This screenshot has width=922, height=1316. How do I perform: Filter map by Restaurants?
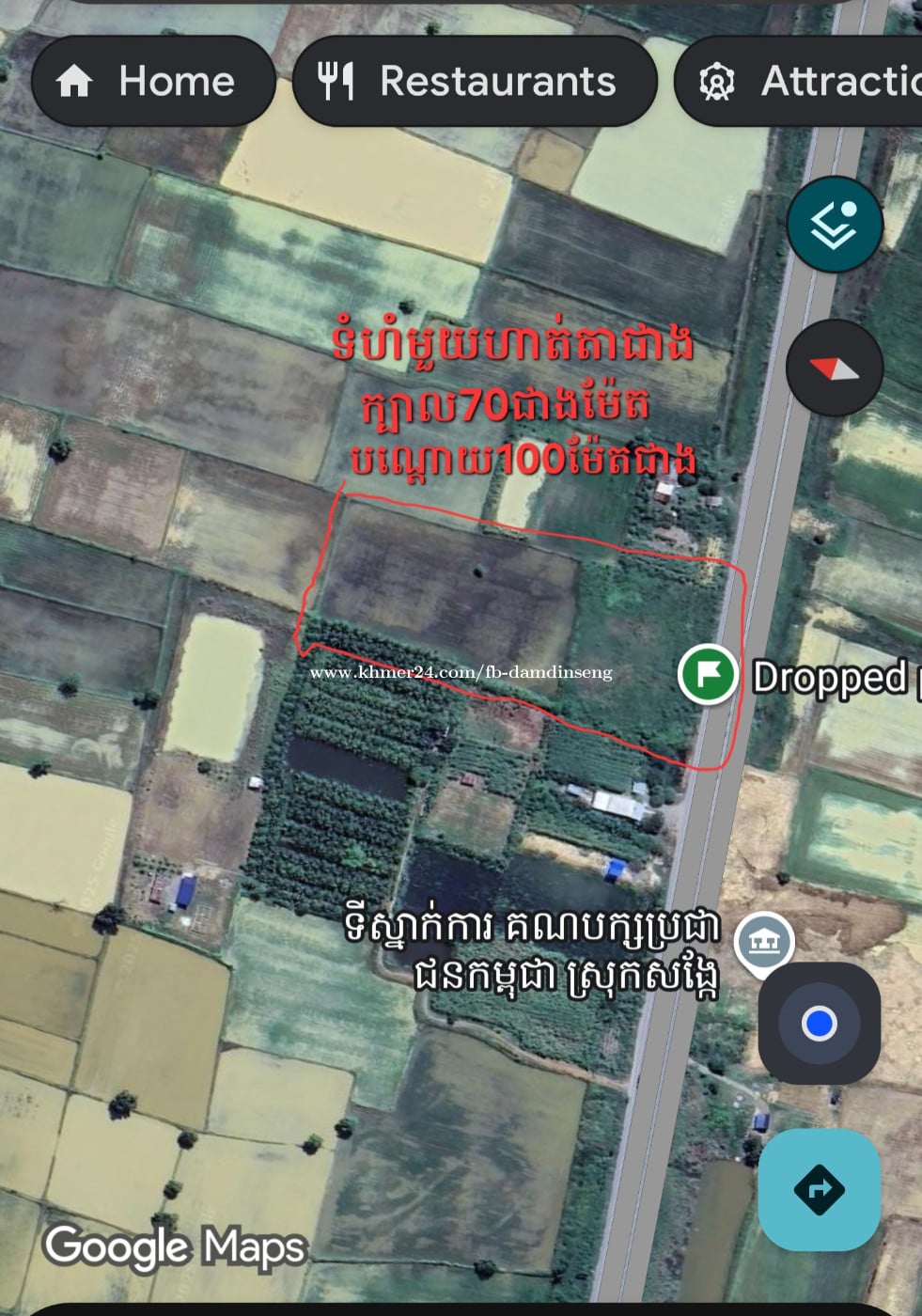[x=474, y=82]
